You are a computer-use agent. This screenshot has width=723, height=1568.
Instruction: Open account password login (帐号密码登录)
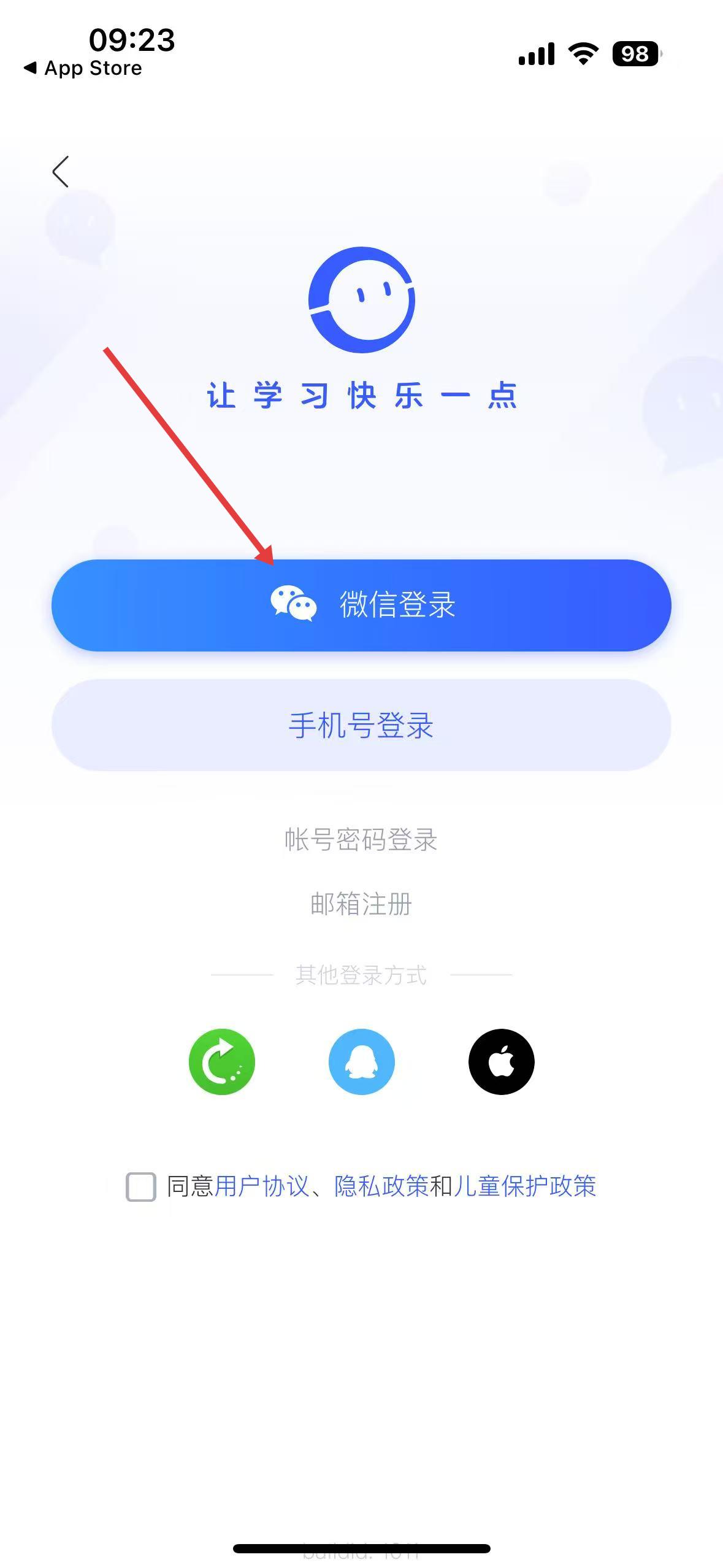pos(361,839)
